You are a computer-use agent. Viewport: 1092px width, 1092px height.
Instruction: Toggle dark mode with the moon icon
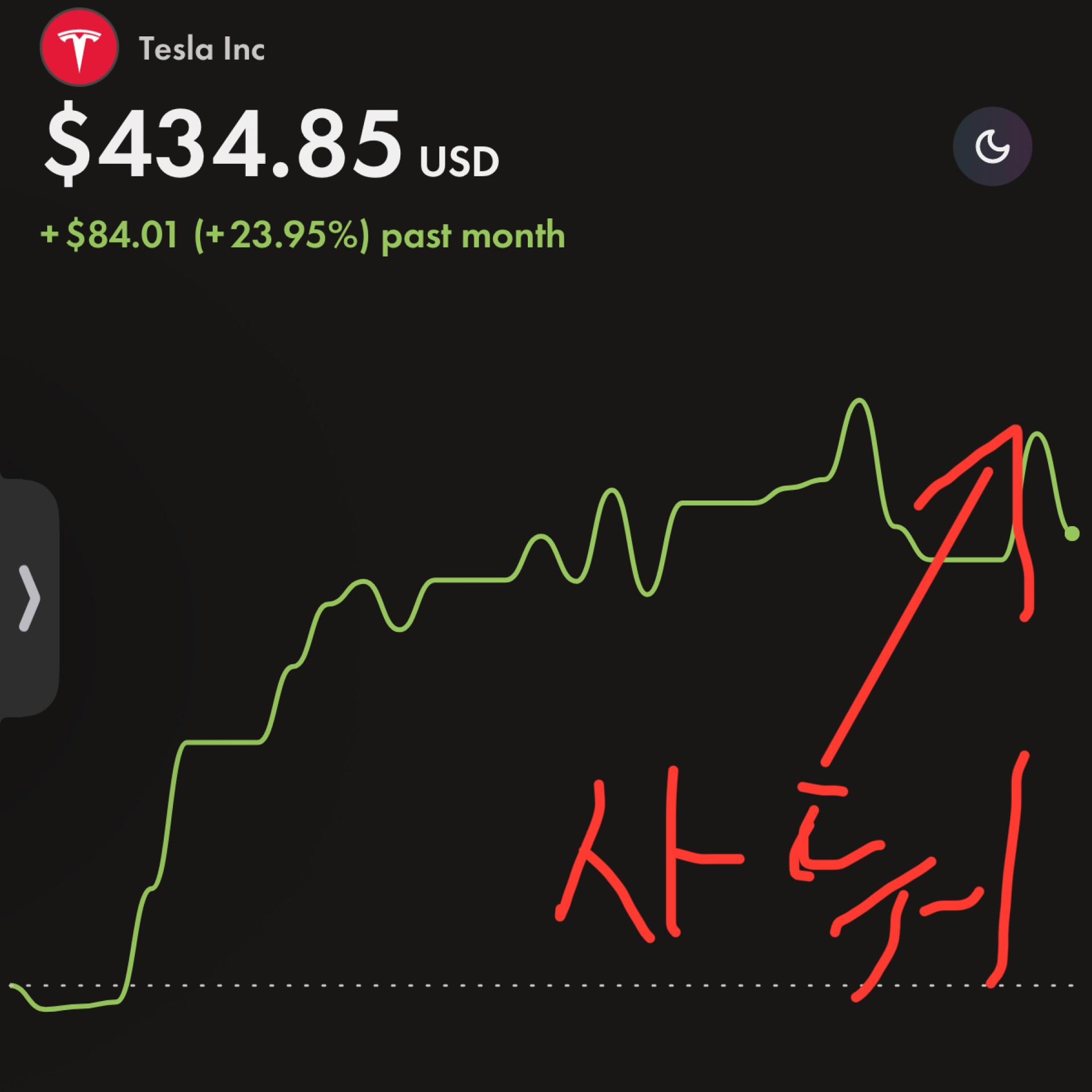992,147
